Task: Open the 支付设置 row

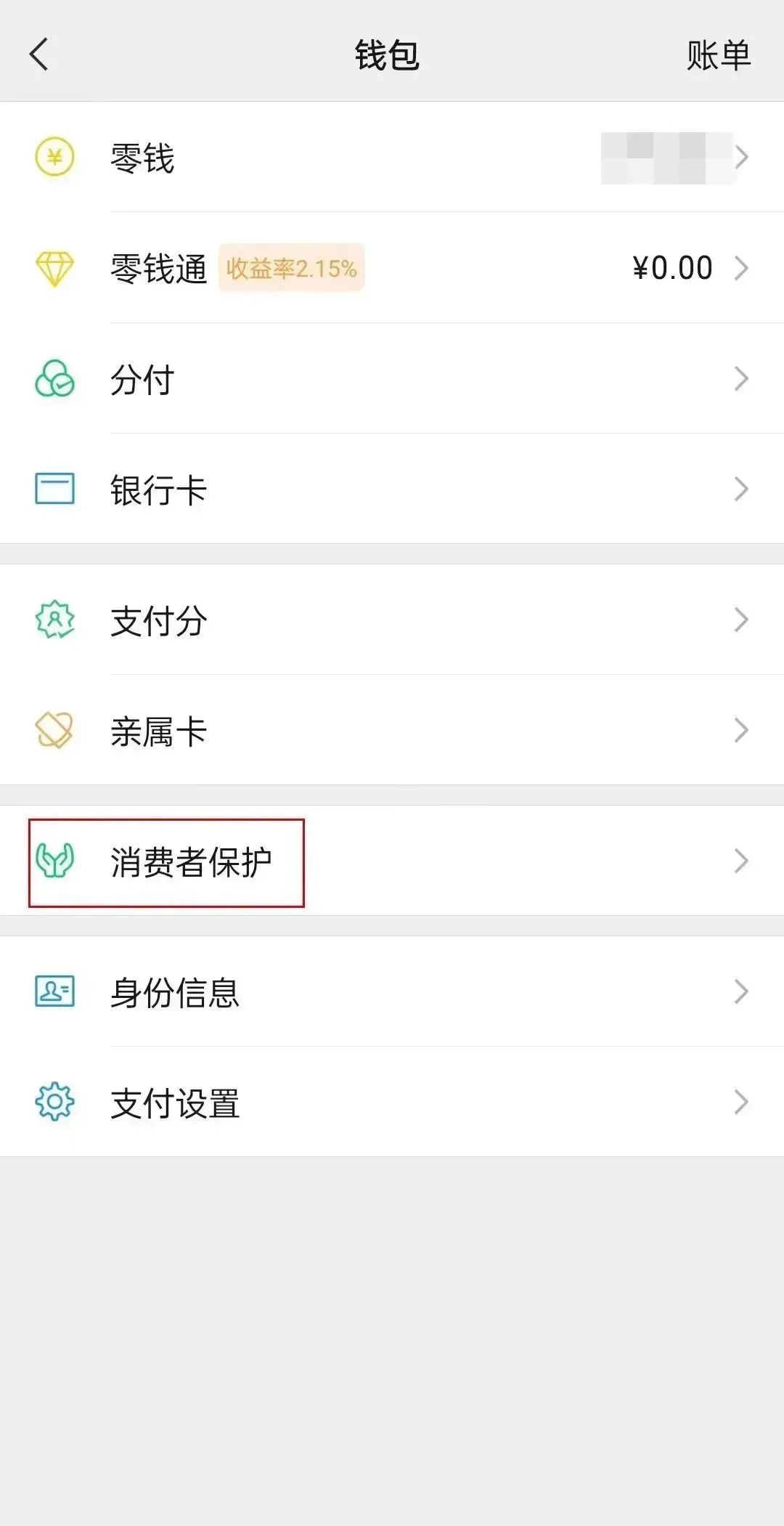Action: pos(392,1102)
